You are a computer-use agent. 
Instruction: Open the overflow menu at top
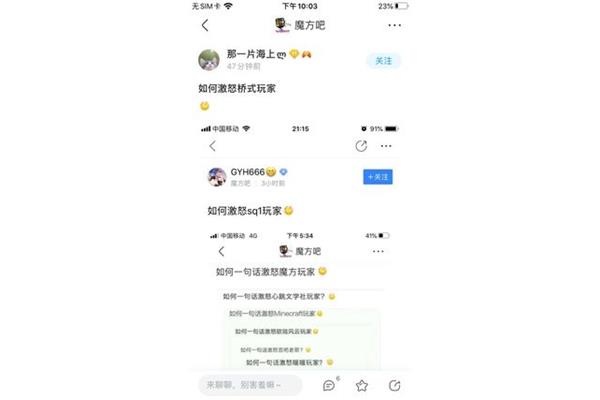click(x=396, y=25)
